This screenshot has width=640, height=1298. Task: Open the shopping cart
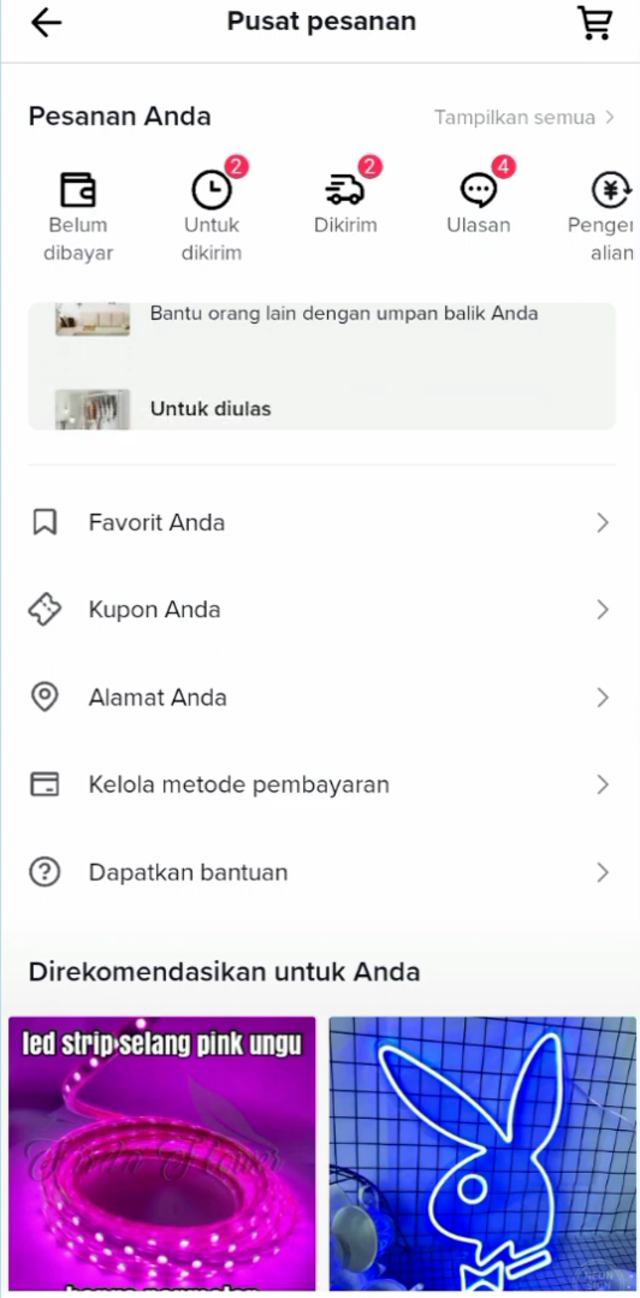tap(595, 23)
